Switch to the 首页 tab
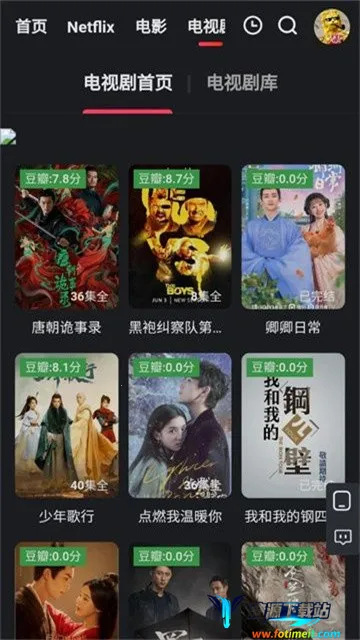Viewport: 360px width, 640px height. click(x=31, y=27)
